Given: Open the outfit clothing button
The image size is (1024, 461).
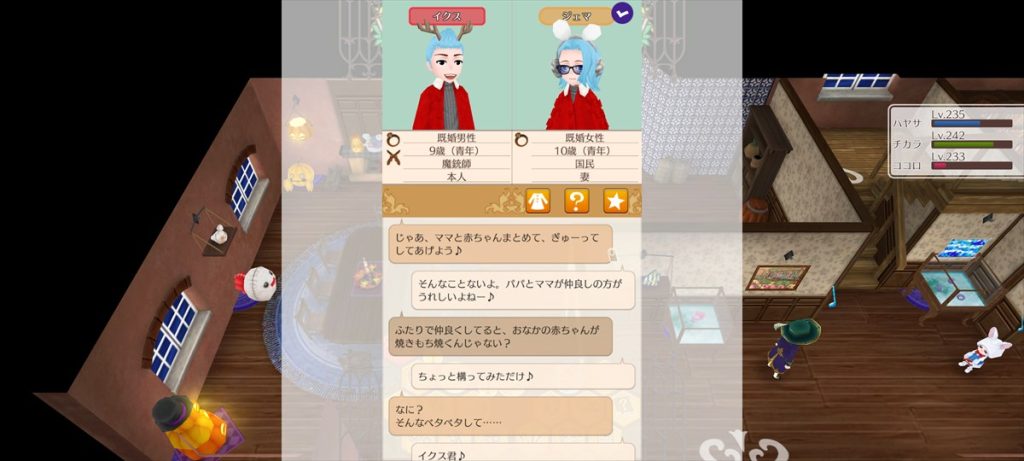Looking at the screenshot, I should [538, 201].
